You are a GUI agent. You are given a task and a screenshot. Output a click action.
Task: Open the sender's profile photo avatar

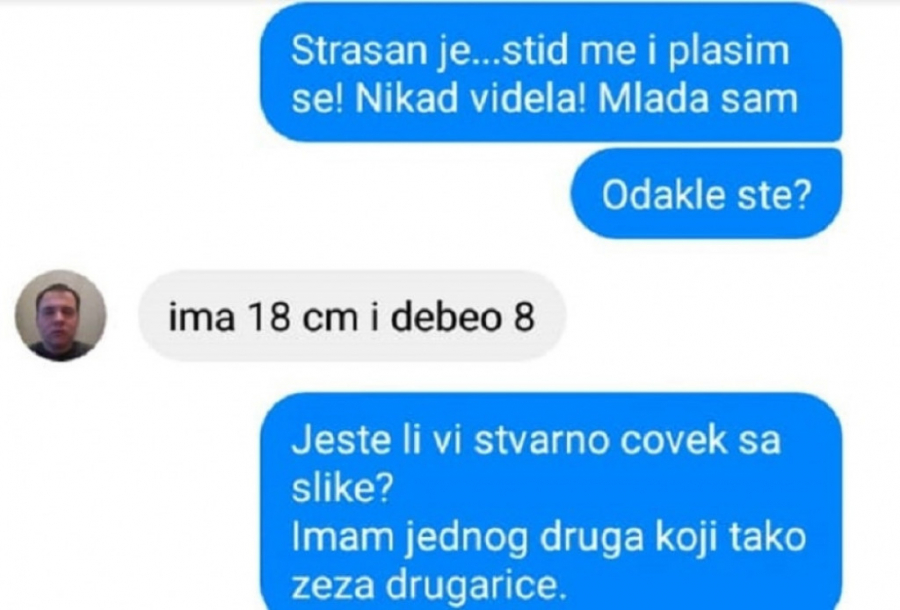[60, 316]
